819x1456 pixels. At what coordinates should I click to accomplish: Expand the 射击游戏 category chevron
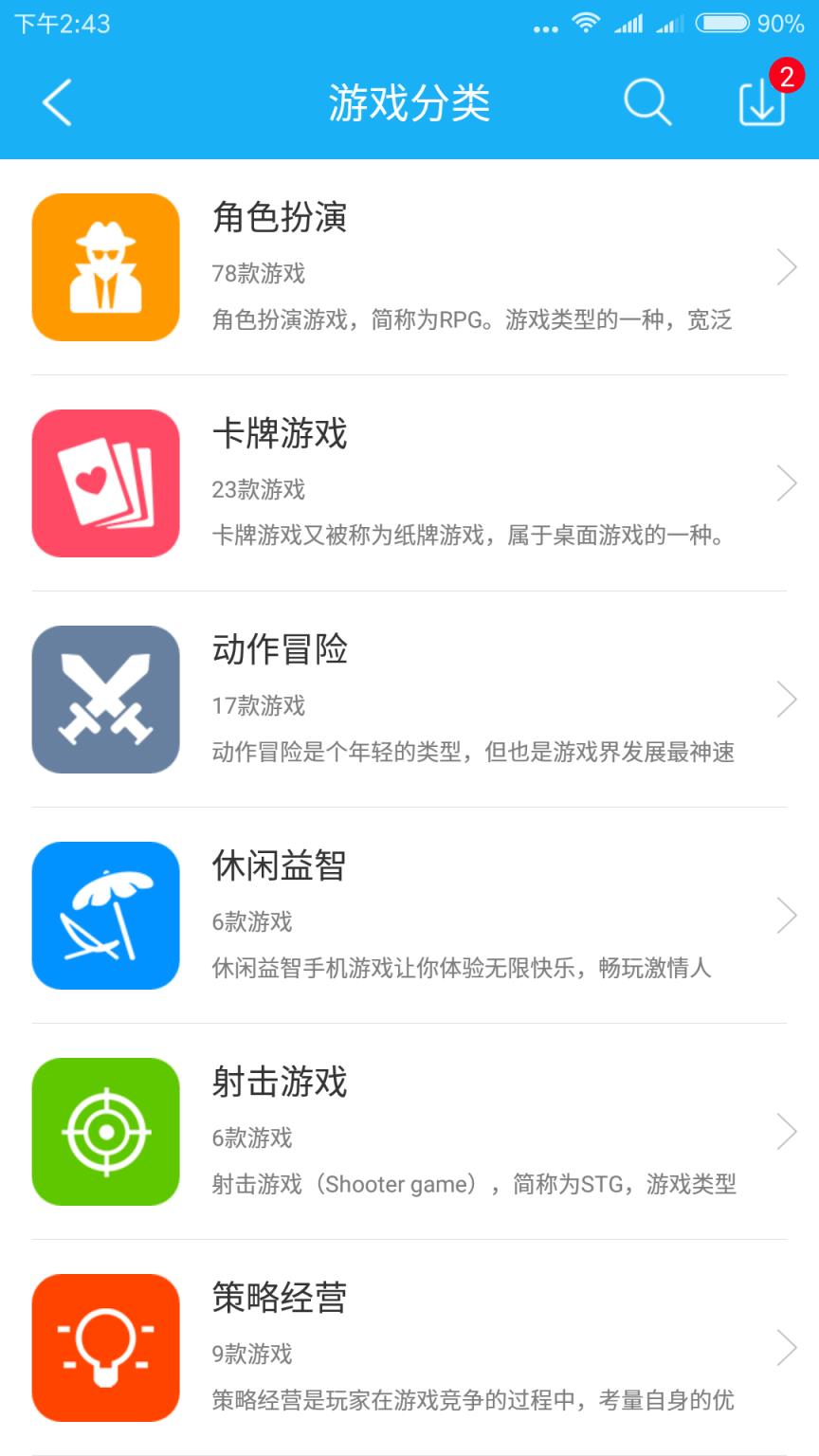point(788,1131)
